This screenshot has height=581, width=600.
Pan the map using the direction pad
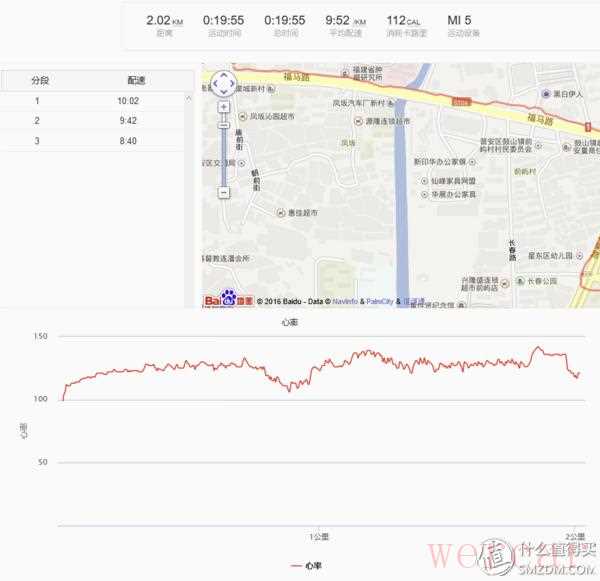pyautogui.click(x=223, y=82)
